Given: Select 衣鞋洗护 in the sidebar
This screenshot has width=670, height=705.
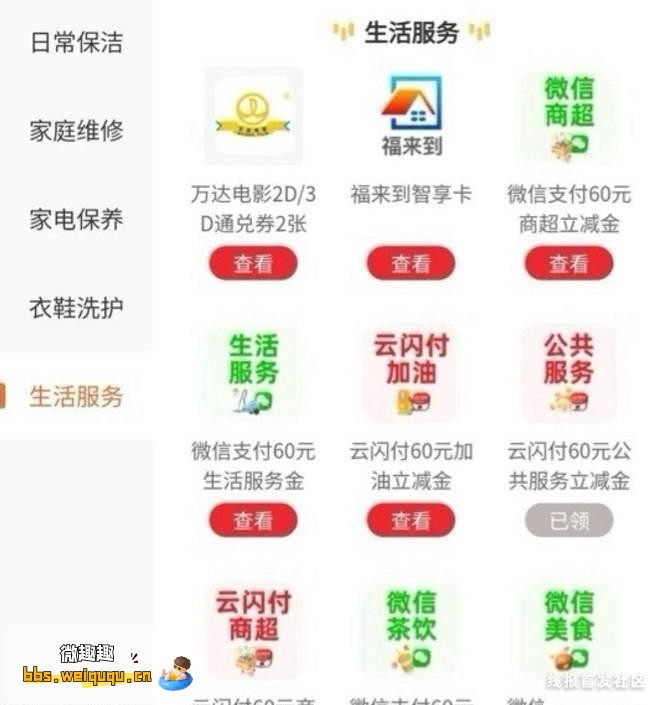Looking at the screenshot, I should [x=76, y=307].
